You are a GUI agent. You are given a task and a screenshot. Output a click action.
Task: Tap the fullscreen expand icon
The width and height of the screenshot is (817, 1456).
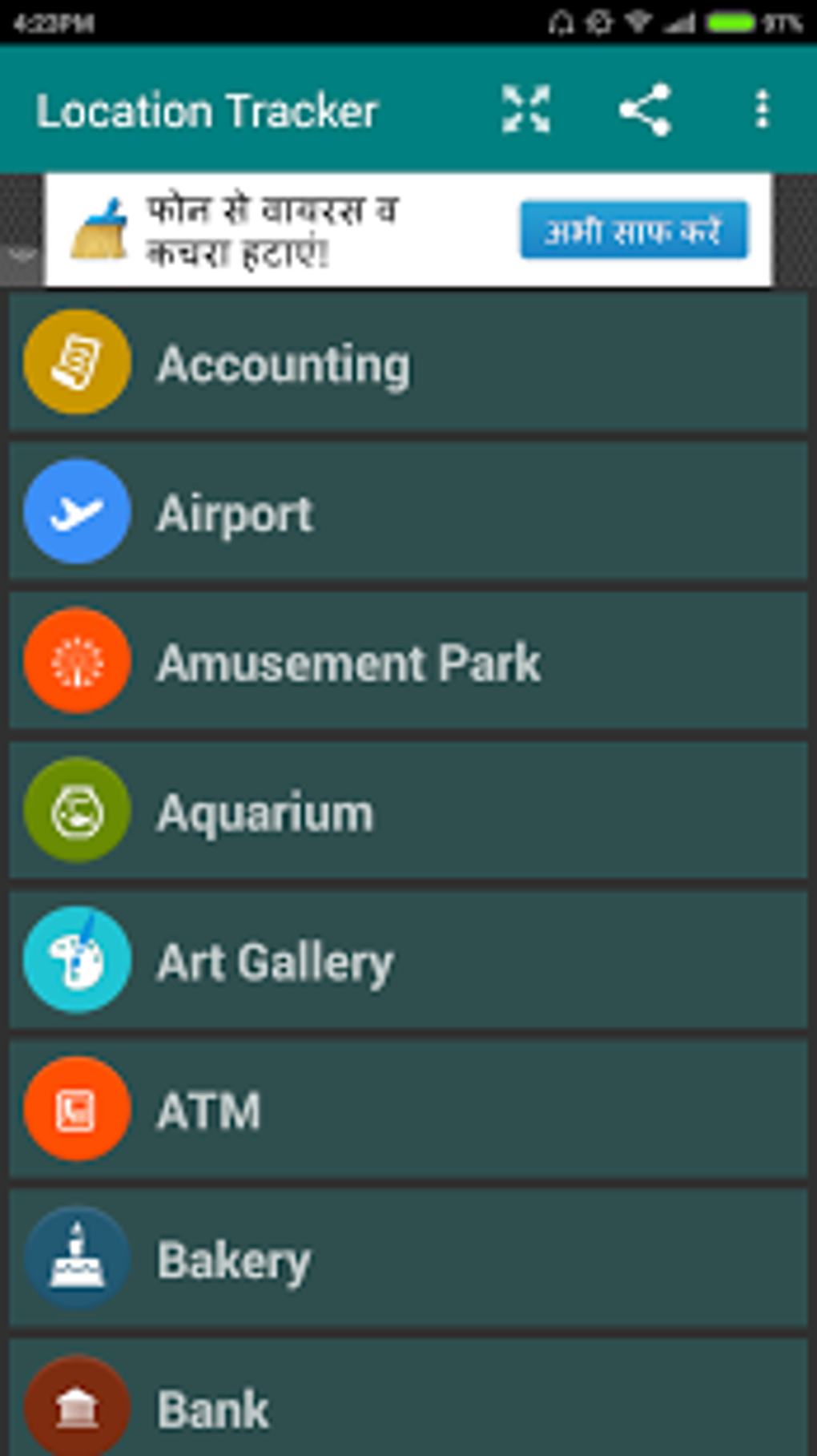(x=526, y=108)
